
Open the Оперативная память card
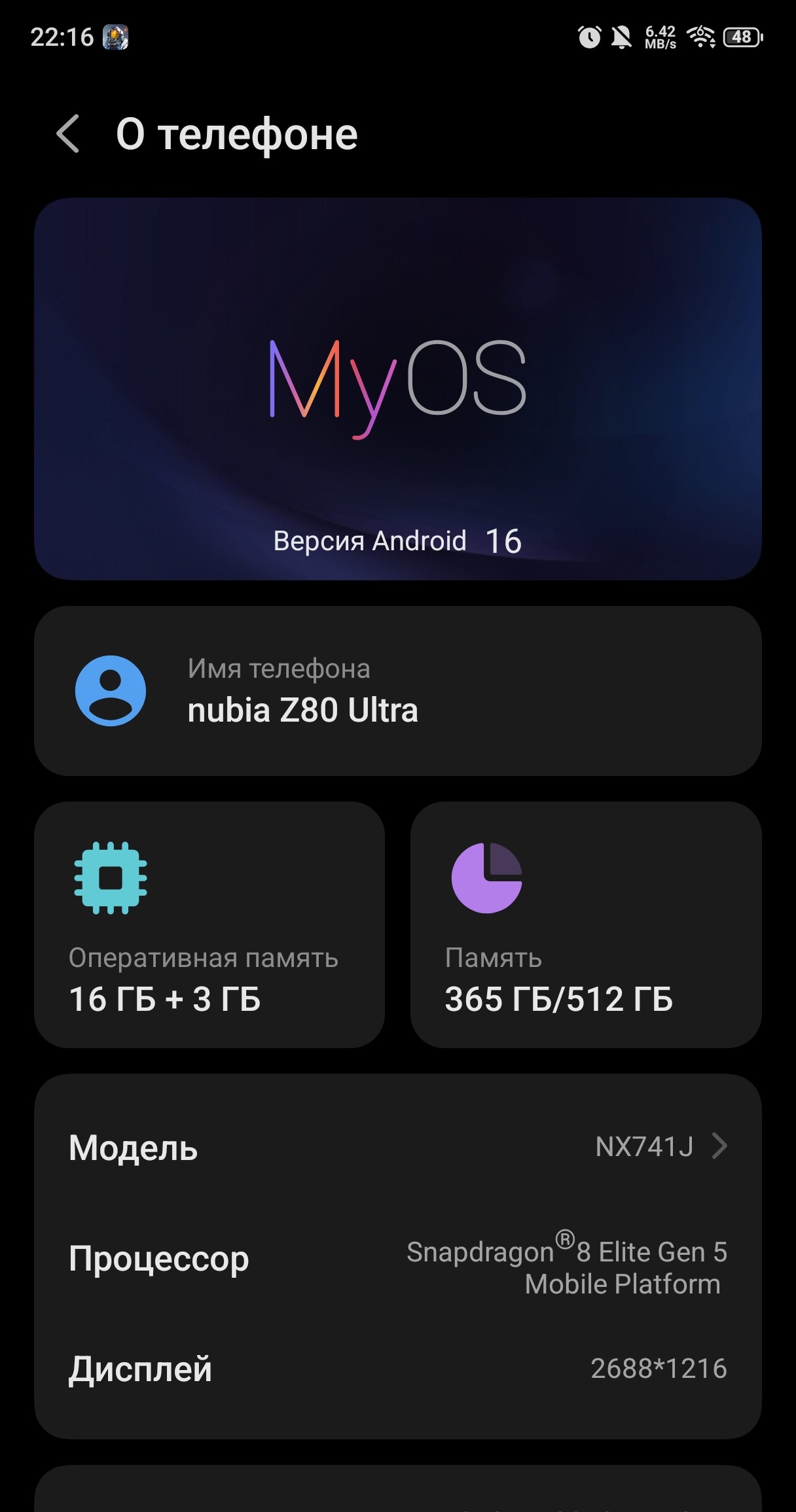[209, 924]
